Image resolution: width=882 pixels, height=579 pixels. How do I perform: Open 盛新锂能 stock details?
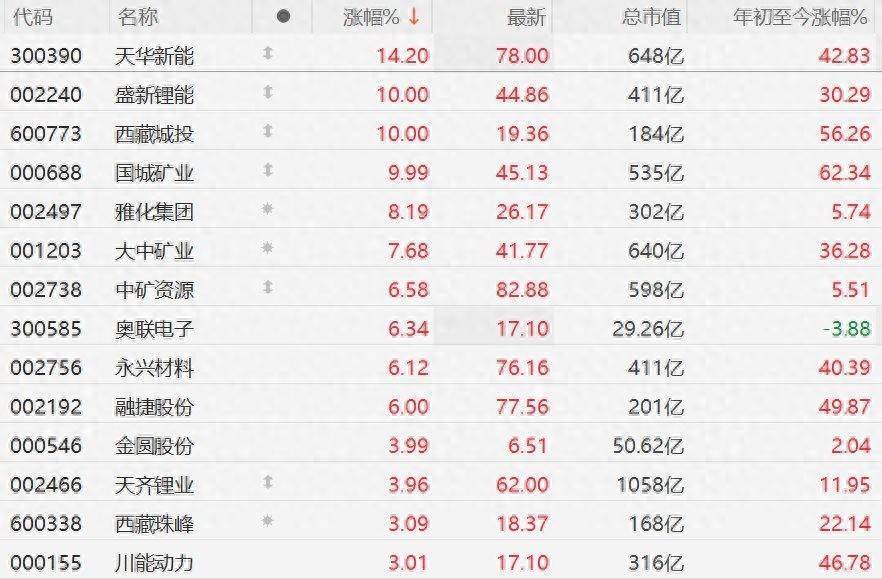[154, 95]
